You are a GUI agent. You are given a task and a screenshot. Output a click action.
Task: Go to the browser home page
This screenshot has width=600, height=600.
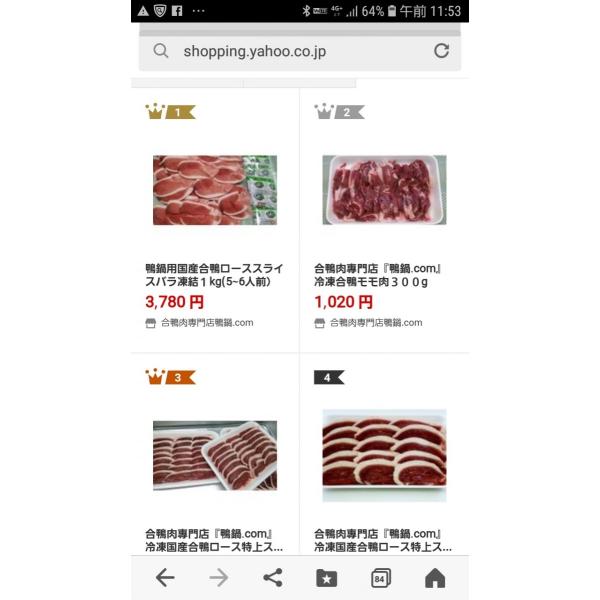pyautogui.click(x=434, y=578)
